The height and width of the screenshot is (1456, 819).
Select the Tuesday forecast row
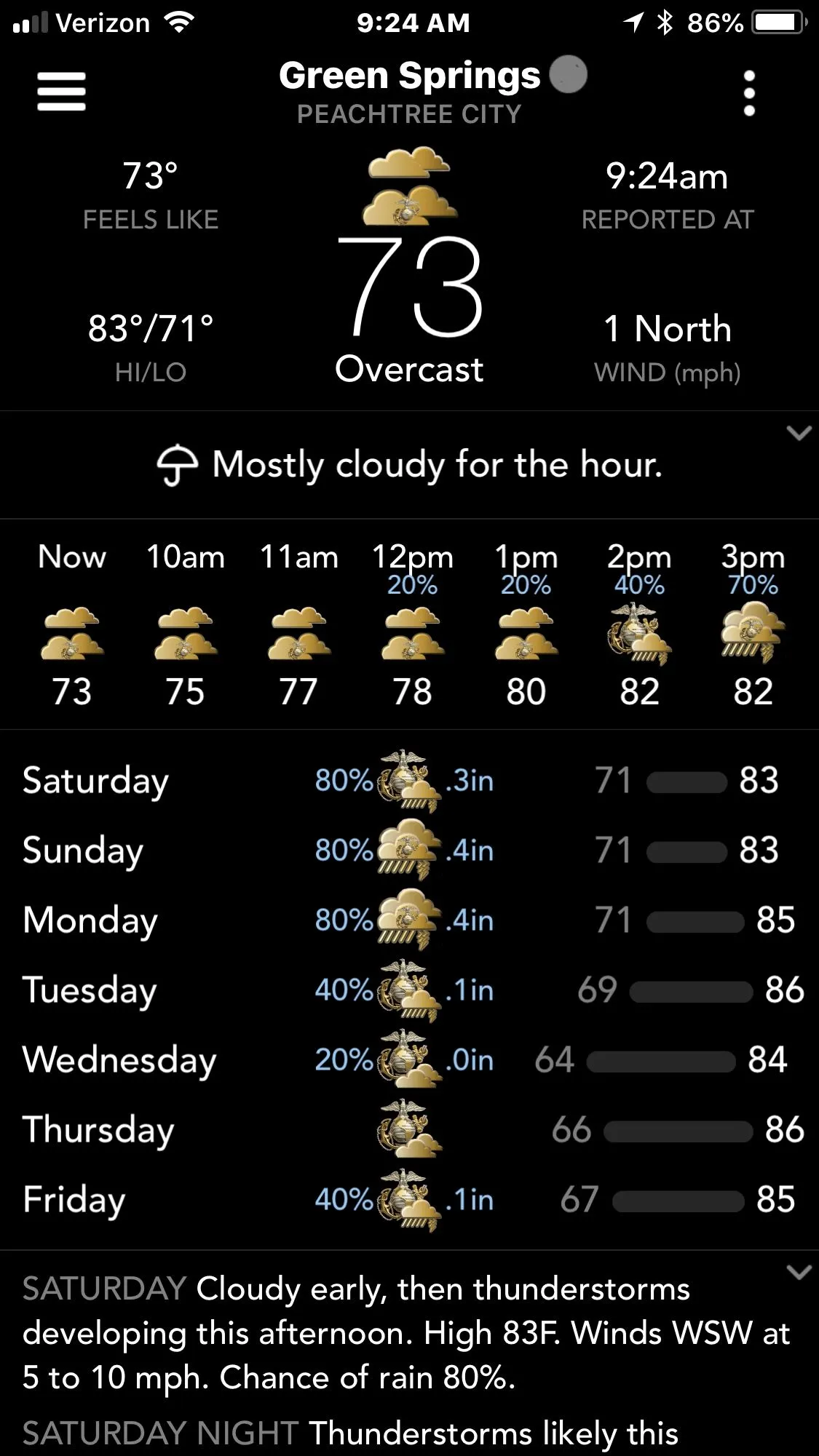point(90,990)
